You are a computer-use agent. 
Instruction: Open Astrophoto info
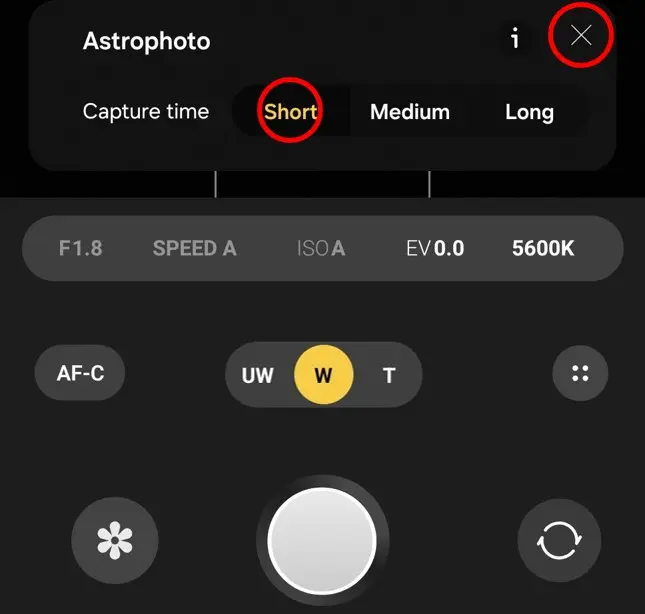515,39
